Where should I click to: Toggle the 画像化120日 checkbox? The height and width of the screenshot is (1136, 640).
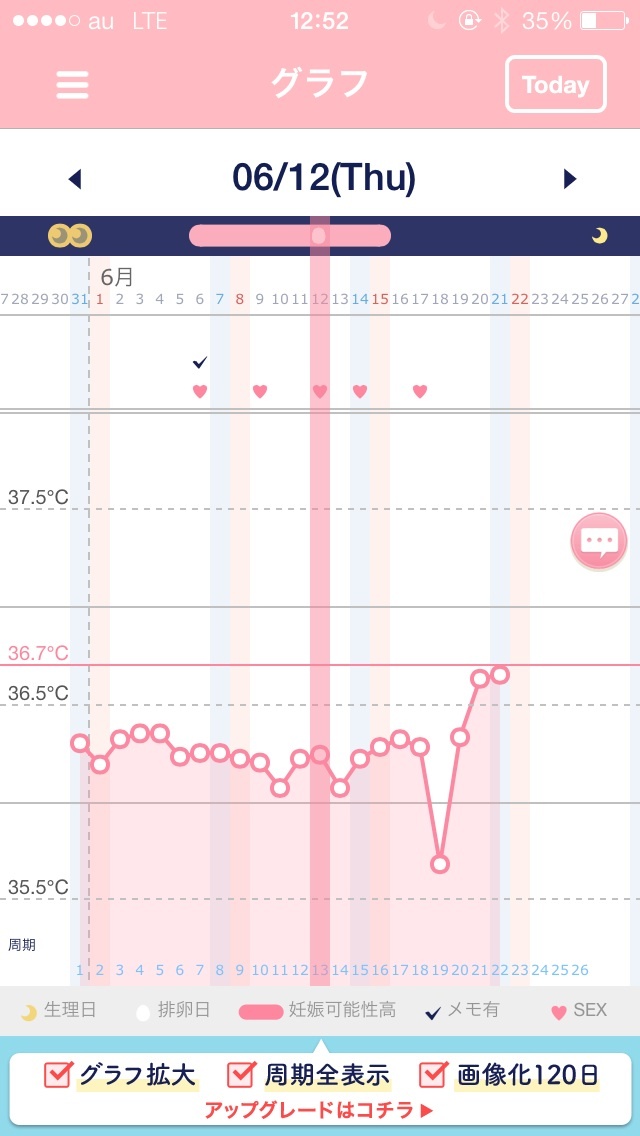click(x=434, y=1075)
